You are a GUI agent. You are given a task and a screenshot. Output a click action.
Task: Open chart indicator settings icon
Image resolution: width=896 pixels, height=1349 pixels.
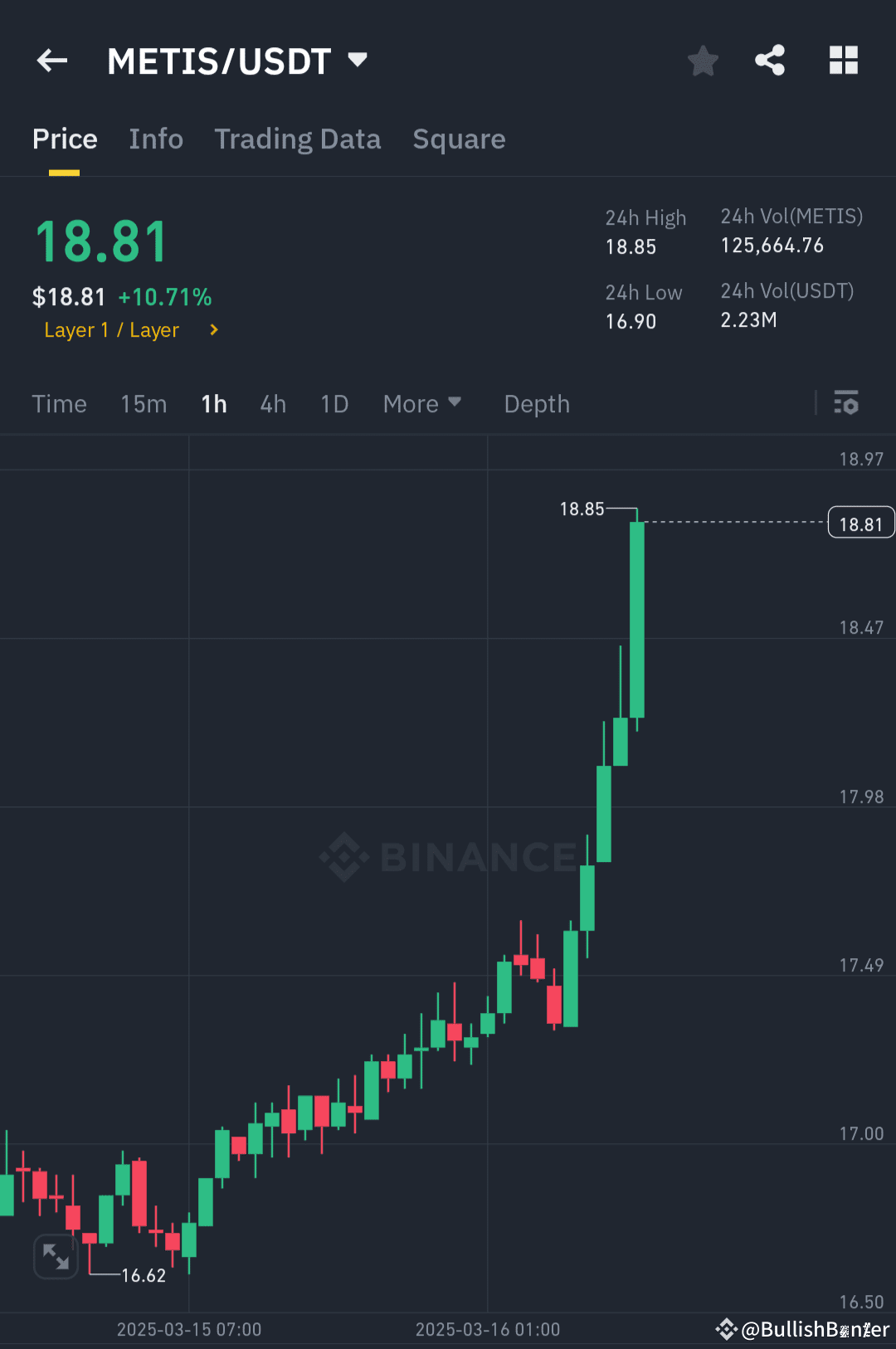pos(846,403)
